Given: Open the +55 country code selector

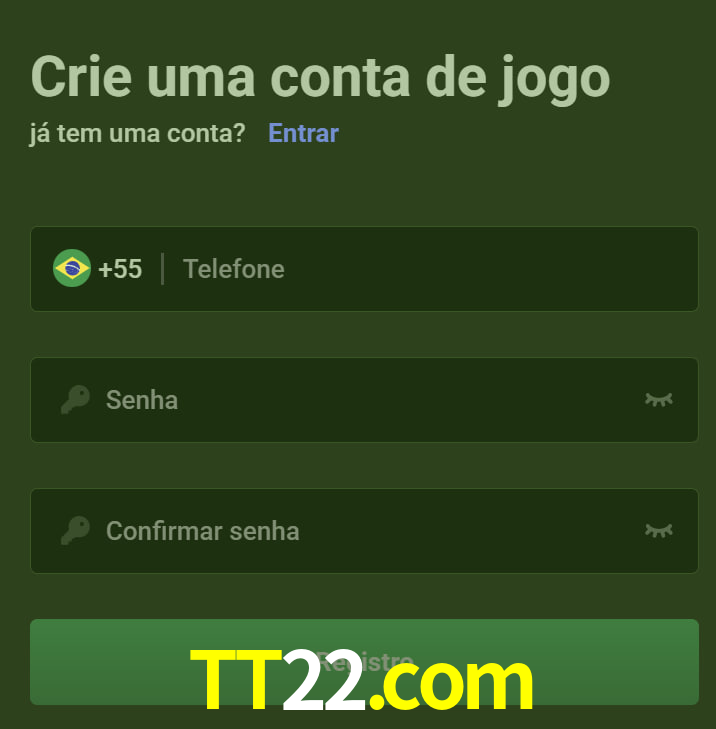Looking at the screenshot, I should [98, 269].
